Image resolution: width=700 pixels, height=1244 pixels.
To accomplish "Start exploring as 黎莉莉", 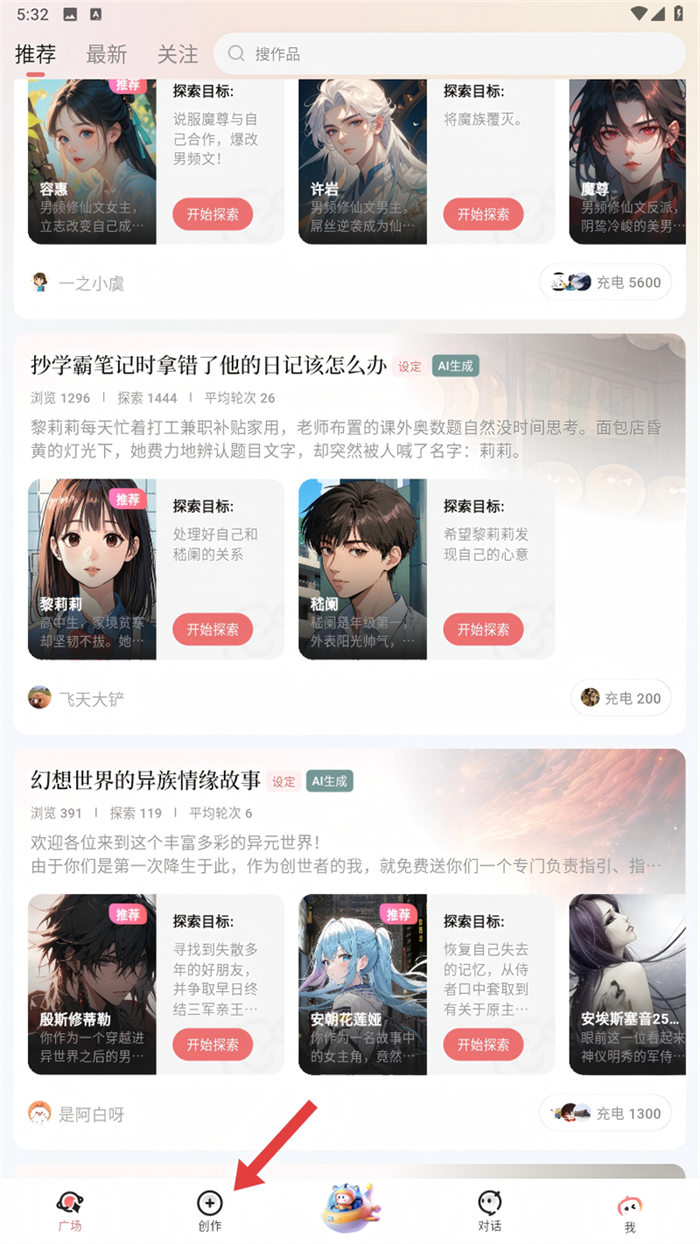I will pos(212,630).
